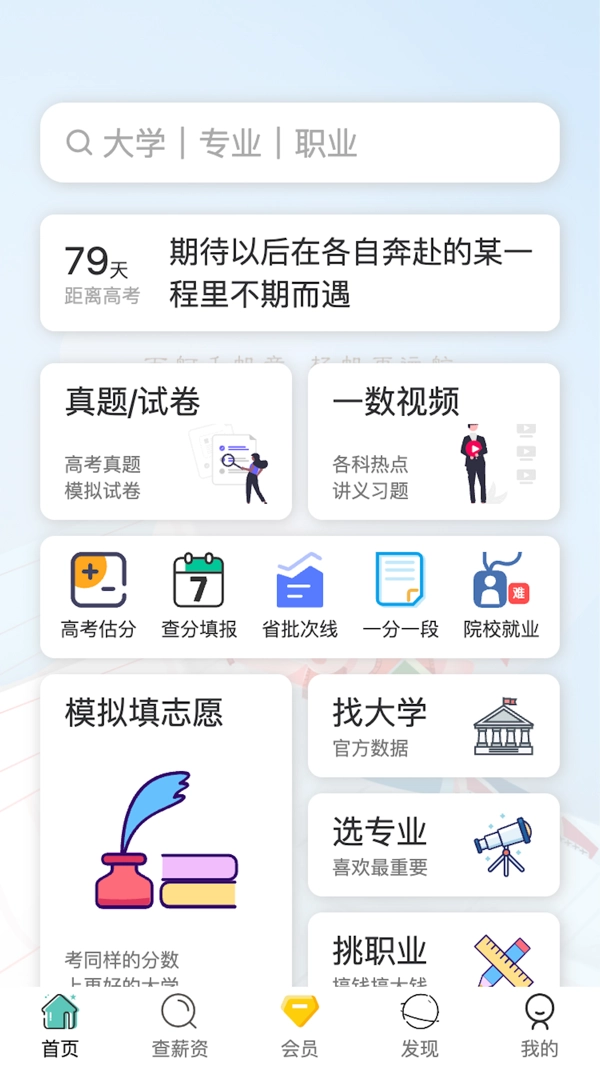Go to the 发现 tab

click(x=420, y=1026)
